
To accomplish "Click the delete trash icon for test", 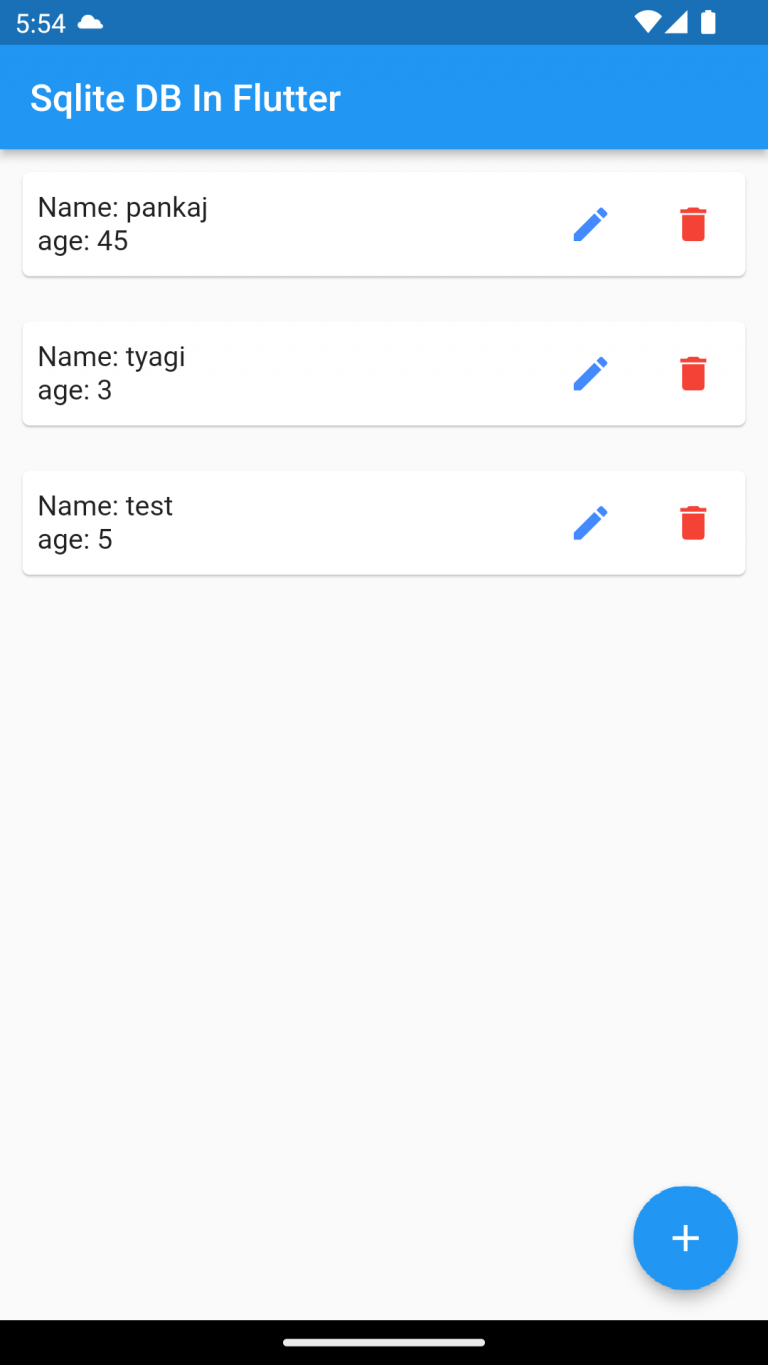I will click(x=693, y=522).
